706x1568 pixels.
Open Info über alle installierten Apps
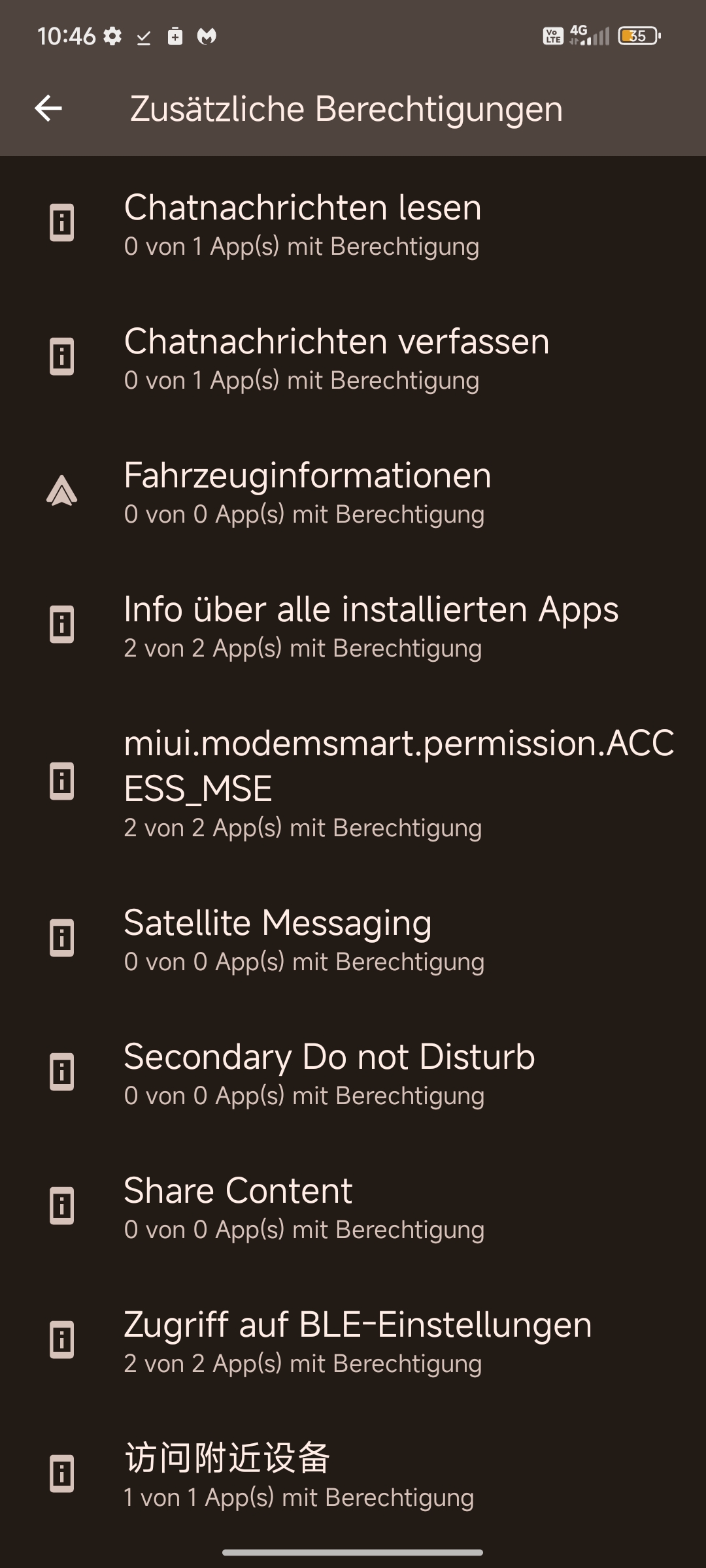coord(353,625)
